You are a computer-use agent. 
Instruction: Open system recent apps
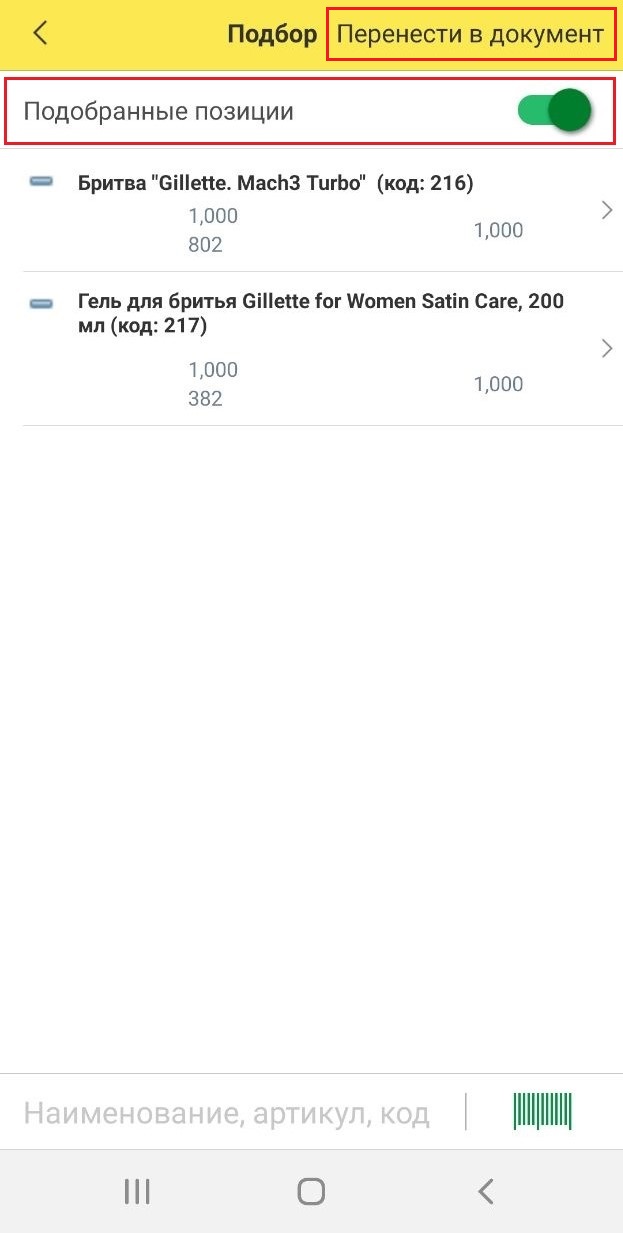coord(137,1191)
